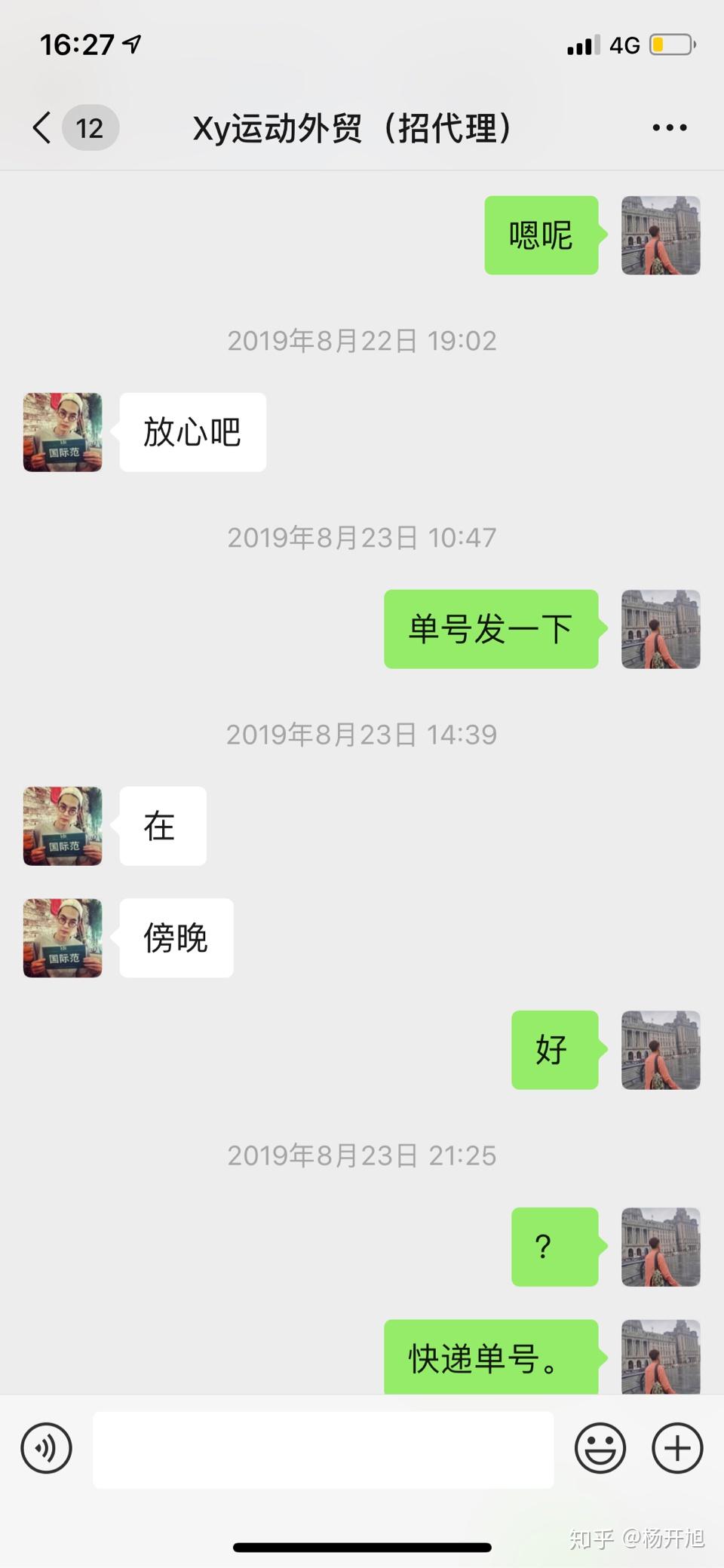
Task: Open the chat info overflow menu
Action: click(669, 128)
